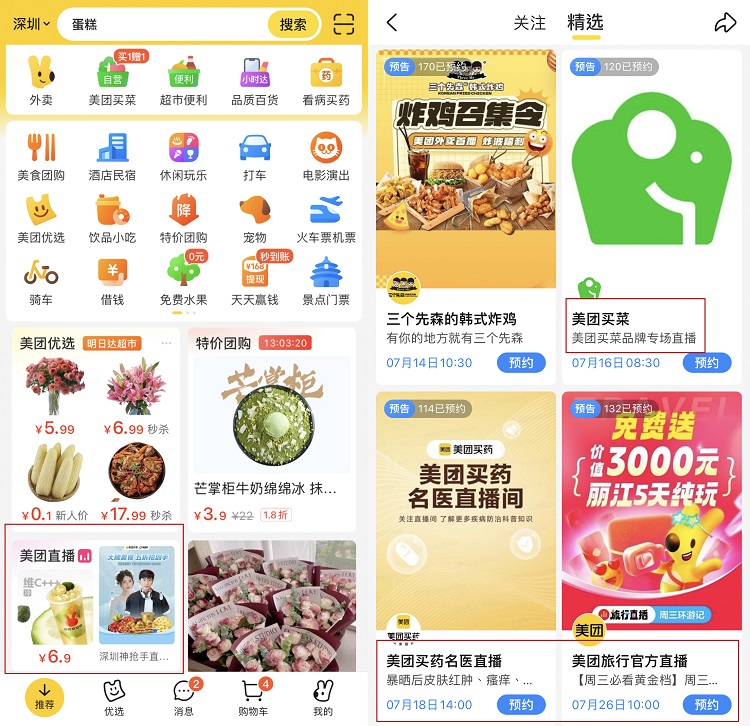
Task: Tap the 搜索 button
Action: 293,25
